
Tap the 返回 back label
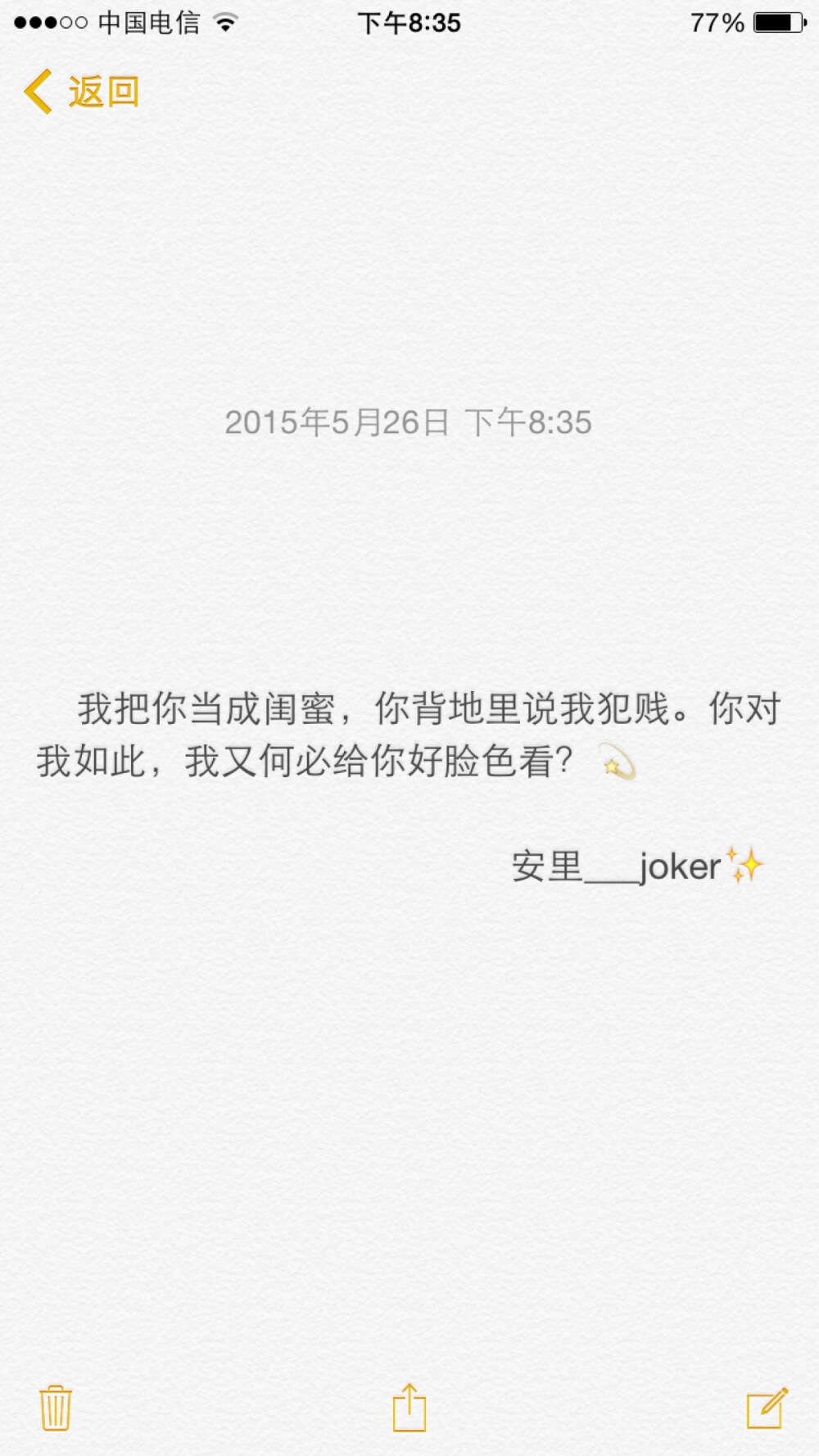point(103,90)
